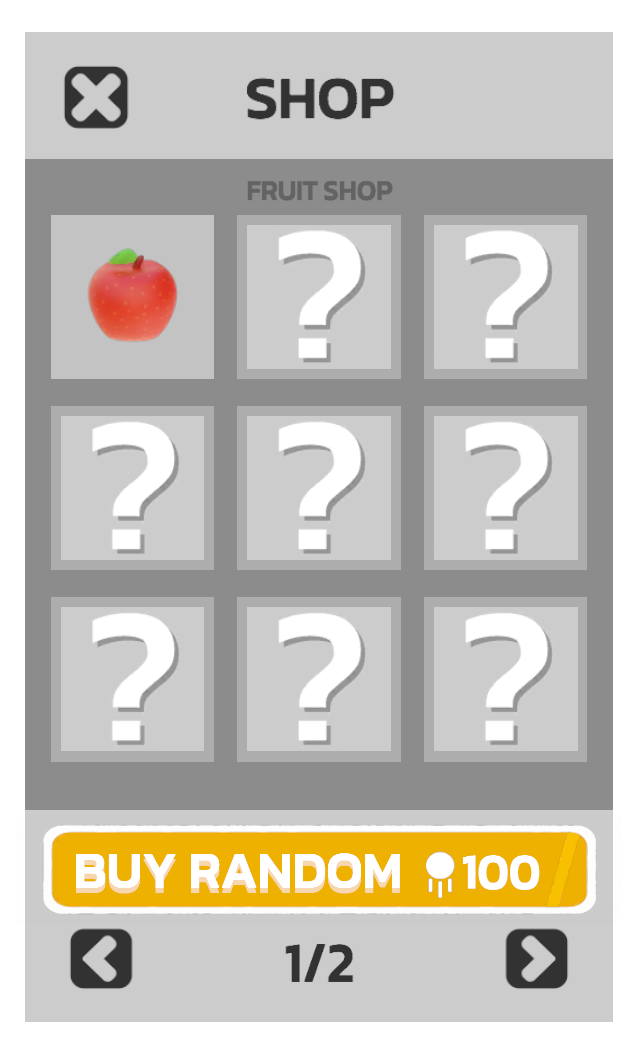Go to the next shop page

click(536, 959)
